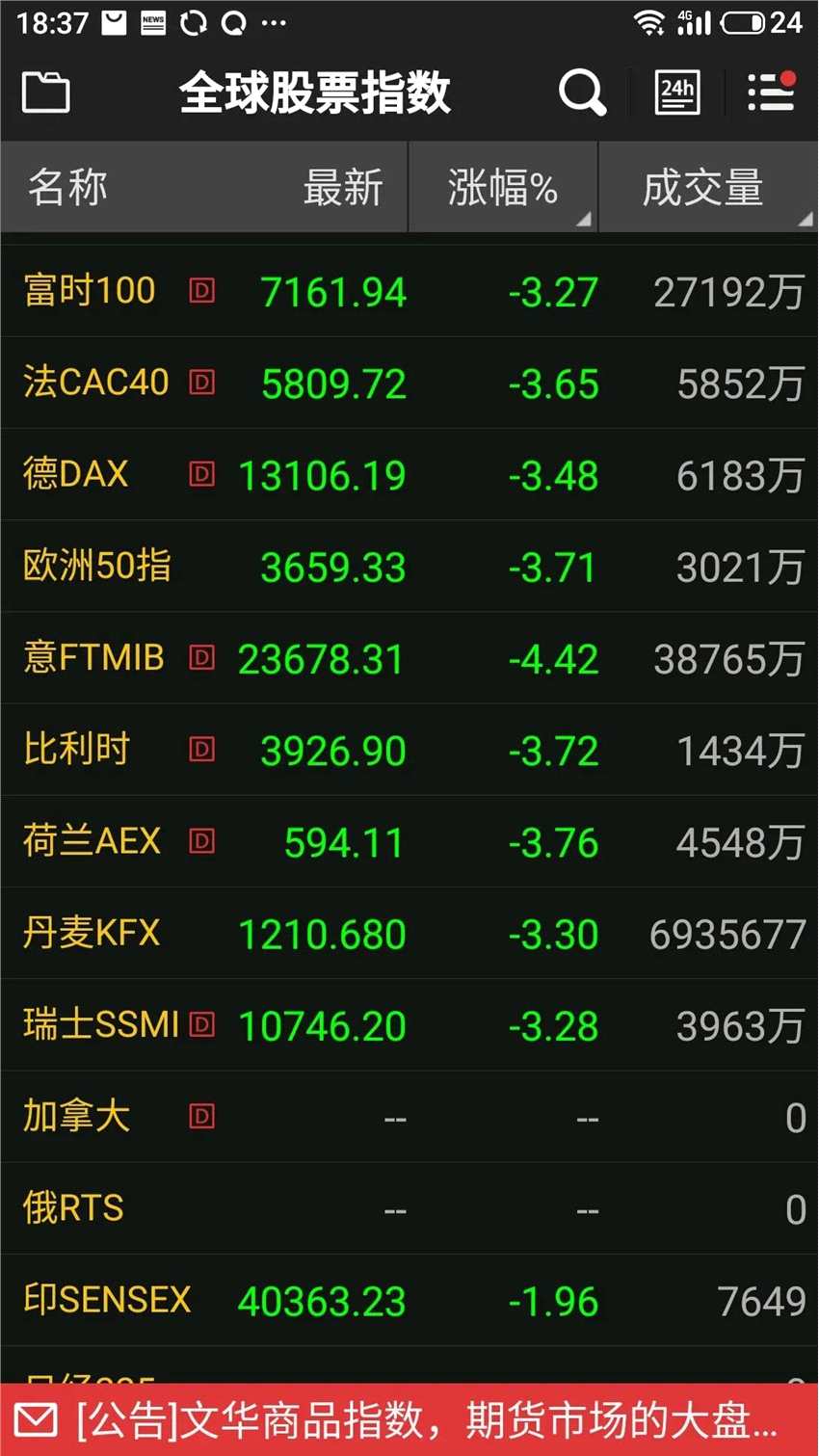Open the 富时100 index row
Image resolution: width=819 pixels, height=1456 pixels.
409,291
